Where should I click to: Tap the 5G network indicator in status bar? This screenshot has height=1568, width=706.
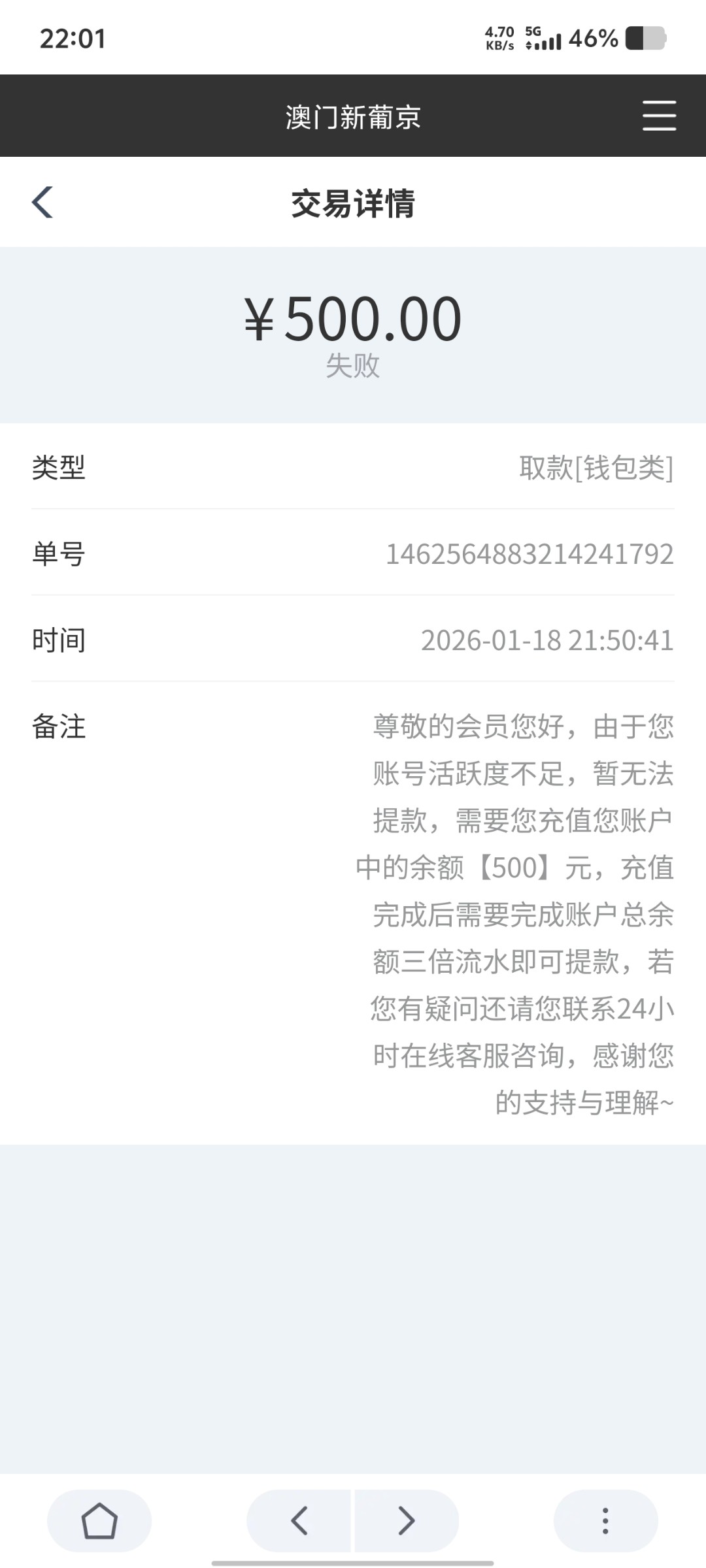(531, 31)
